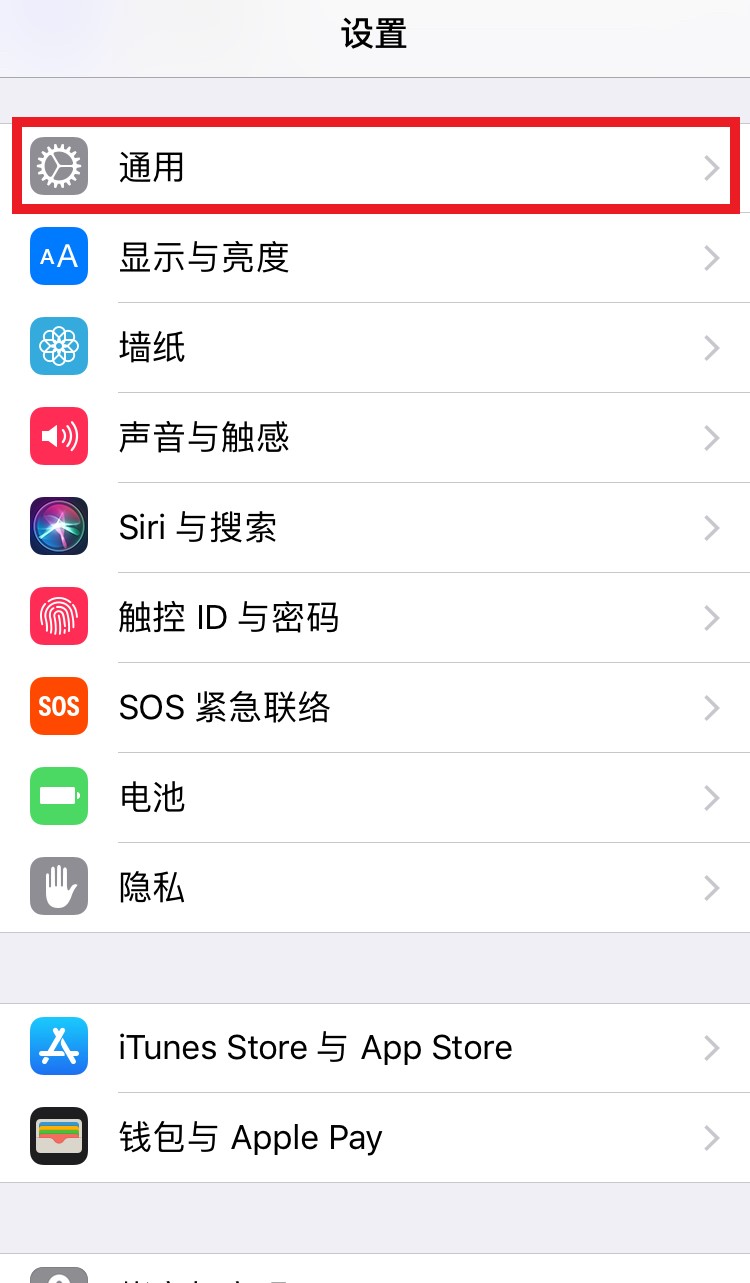Expand 电池 settings using its chevron

click(711, 797)
